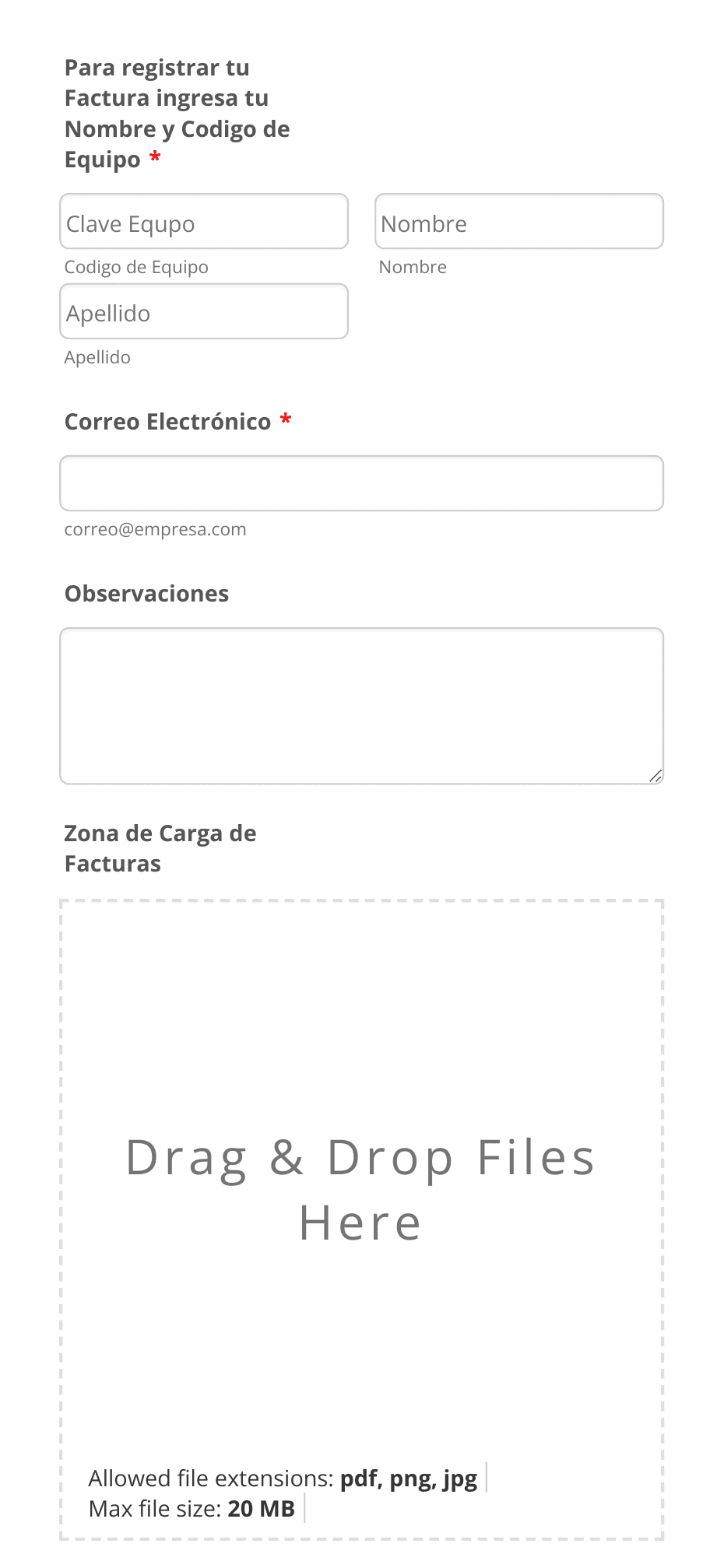
Task: Tap the Correo Electrónico email field
Action: [362, 483]
